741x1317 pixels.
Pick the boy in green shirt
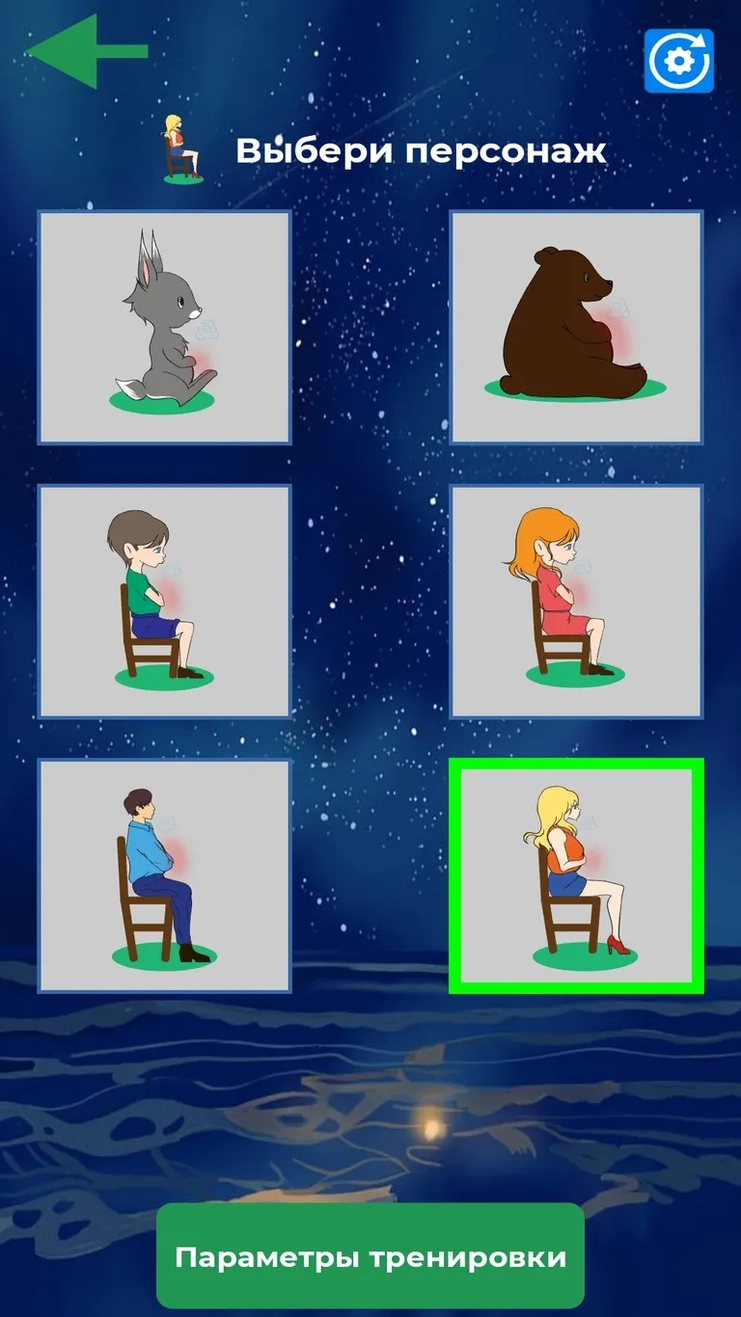(165, 601)
